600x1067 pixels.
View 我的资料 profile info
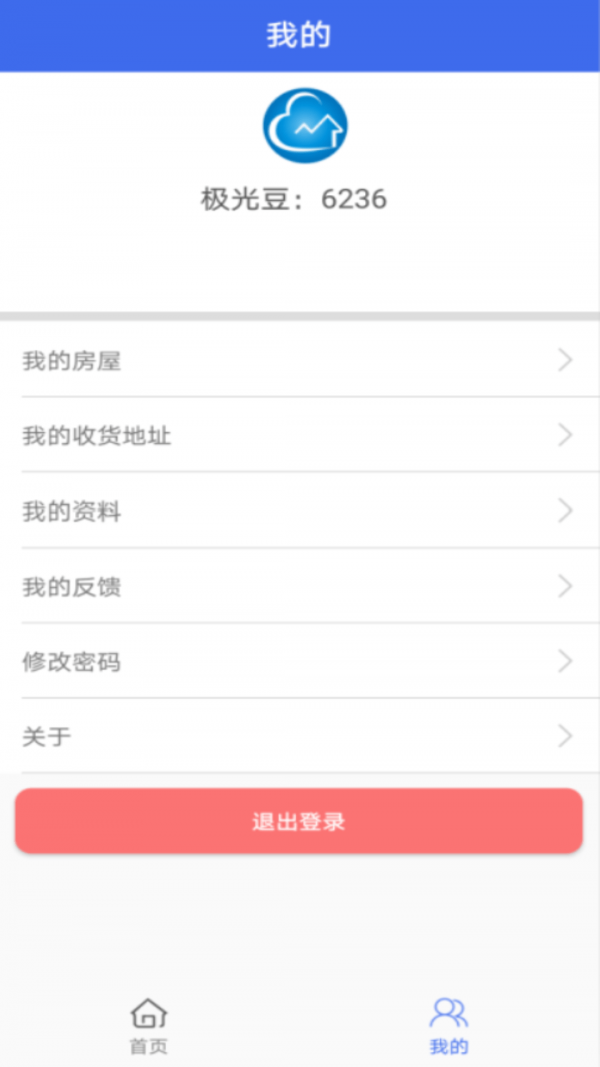(300, 511)
